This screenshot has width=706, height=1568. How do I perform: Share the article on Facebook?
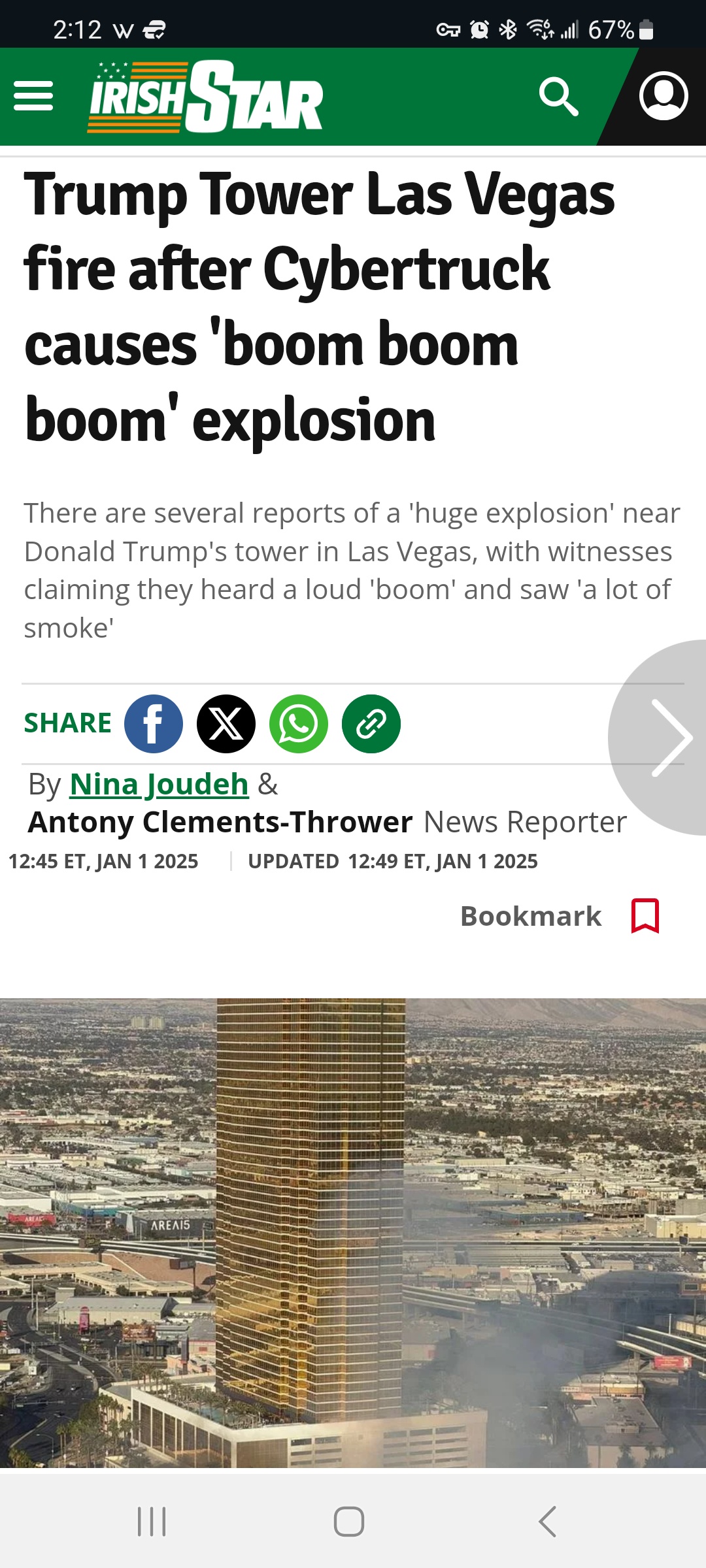(x=154, y=724)
